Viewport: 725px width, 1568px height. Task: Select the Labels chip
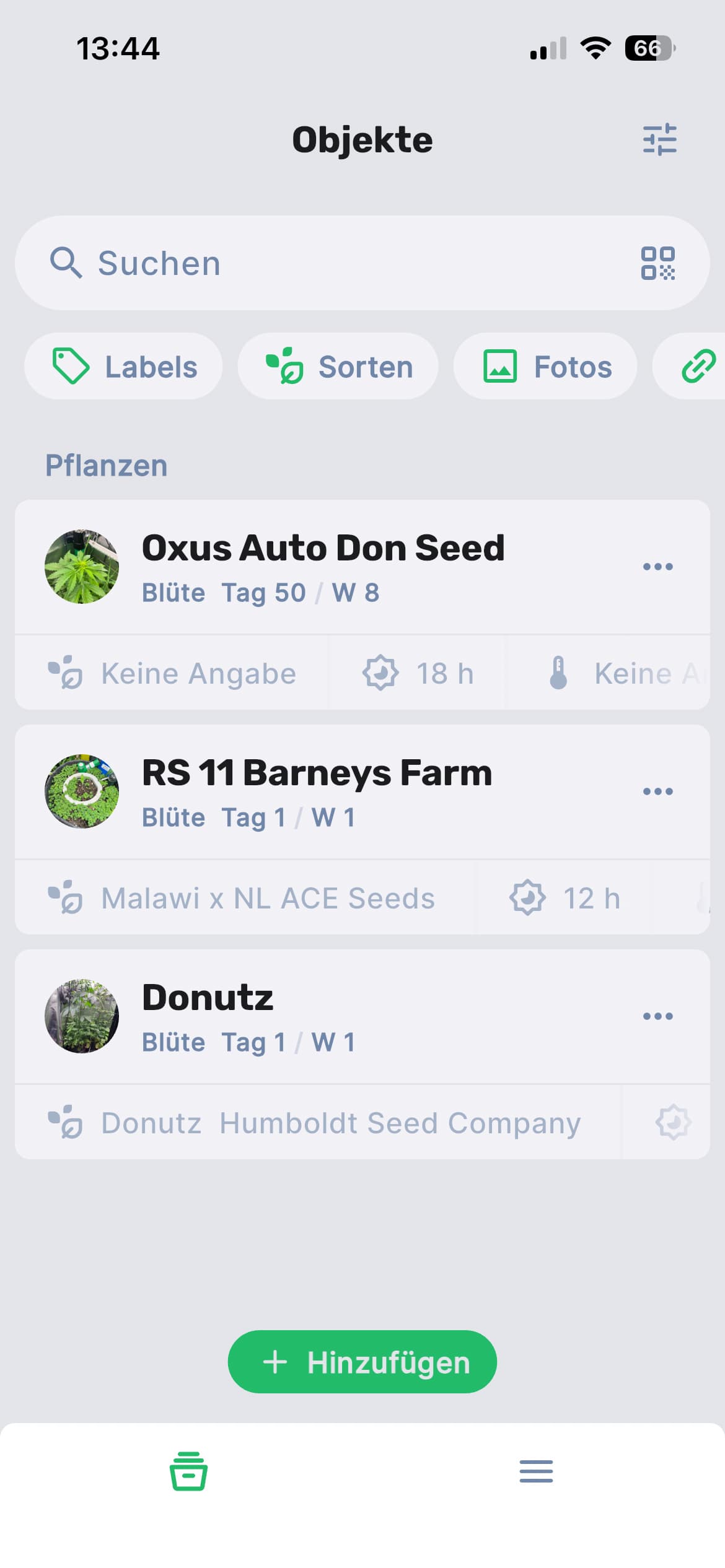[124, 367]
